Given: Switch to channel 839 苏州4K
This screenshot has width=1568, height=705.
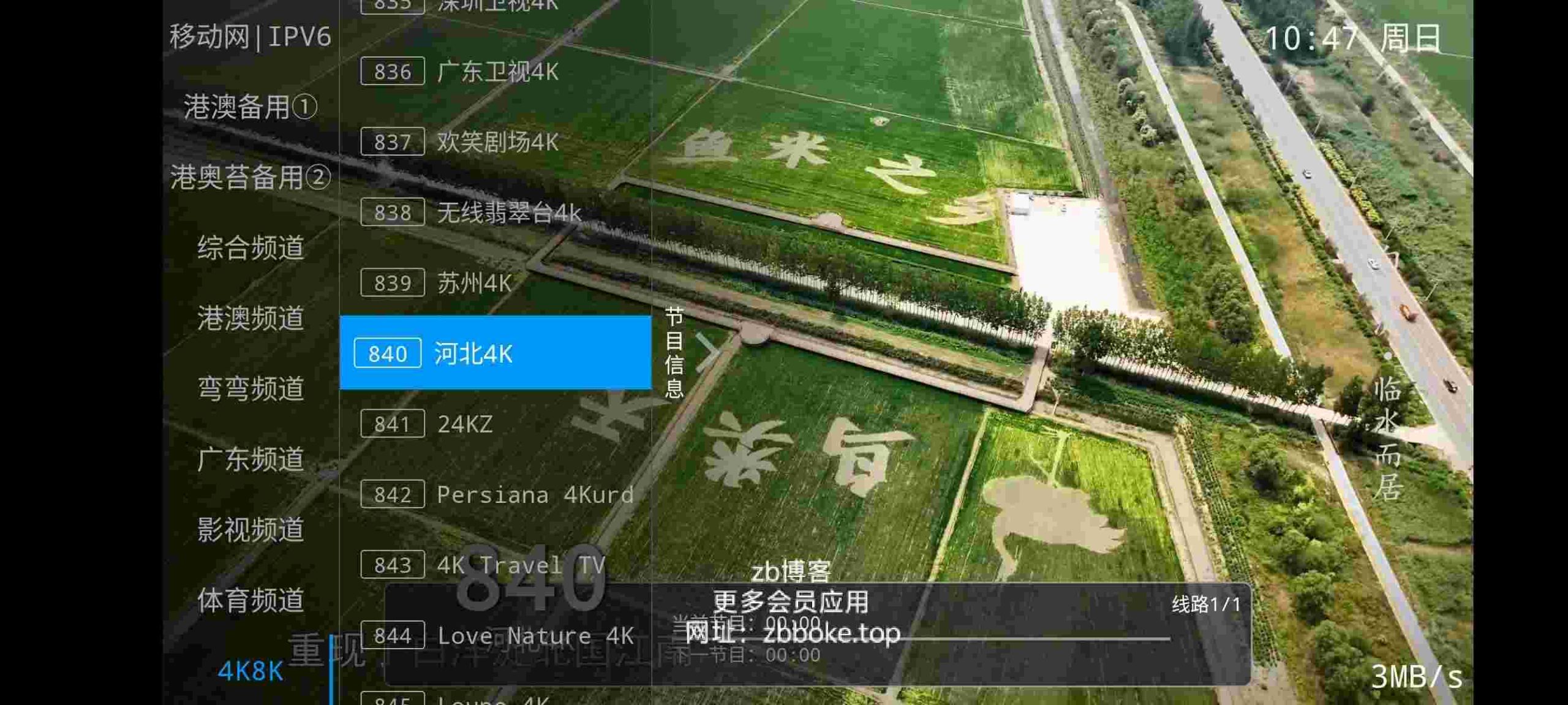Looking at the screenshot, I should 496,283.
